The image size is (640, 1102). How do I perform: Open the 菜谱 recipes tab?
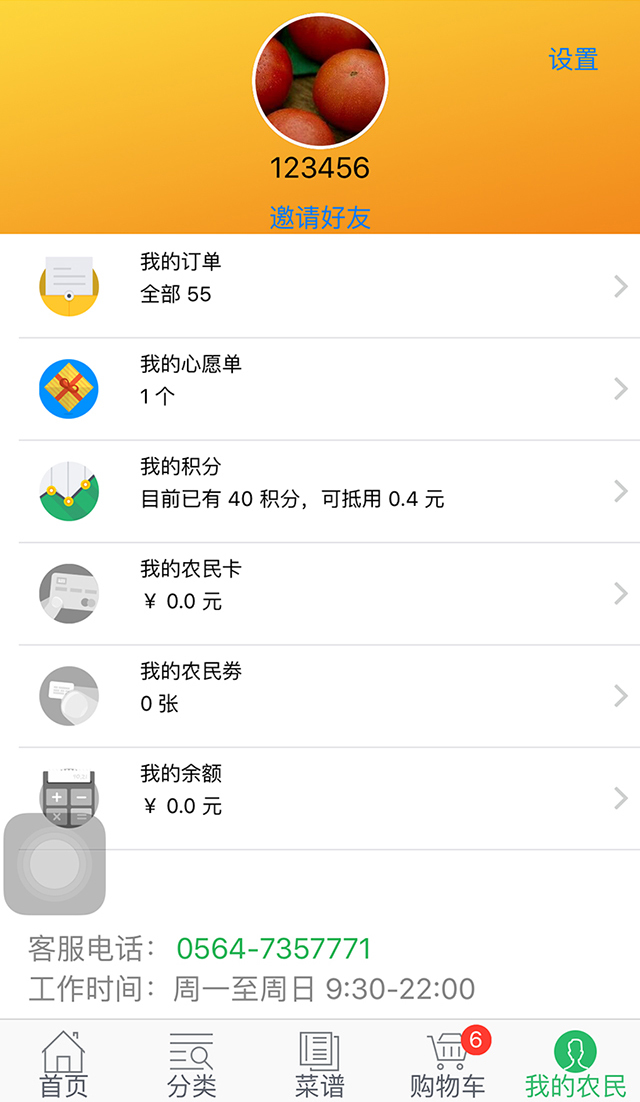point(320,1065)
